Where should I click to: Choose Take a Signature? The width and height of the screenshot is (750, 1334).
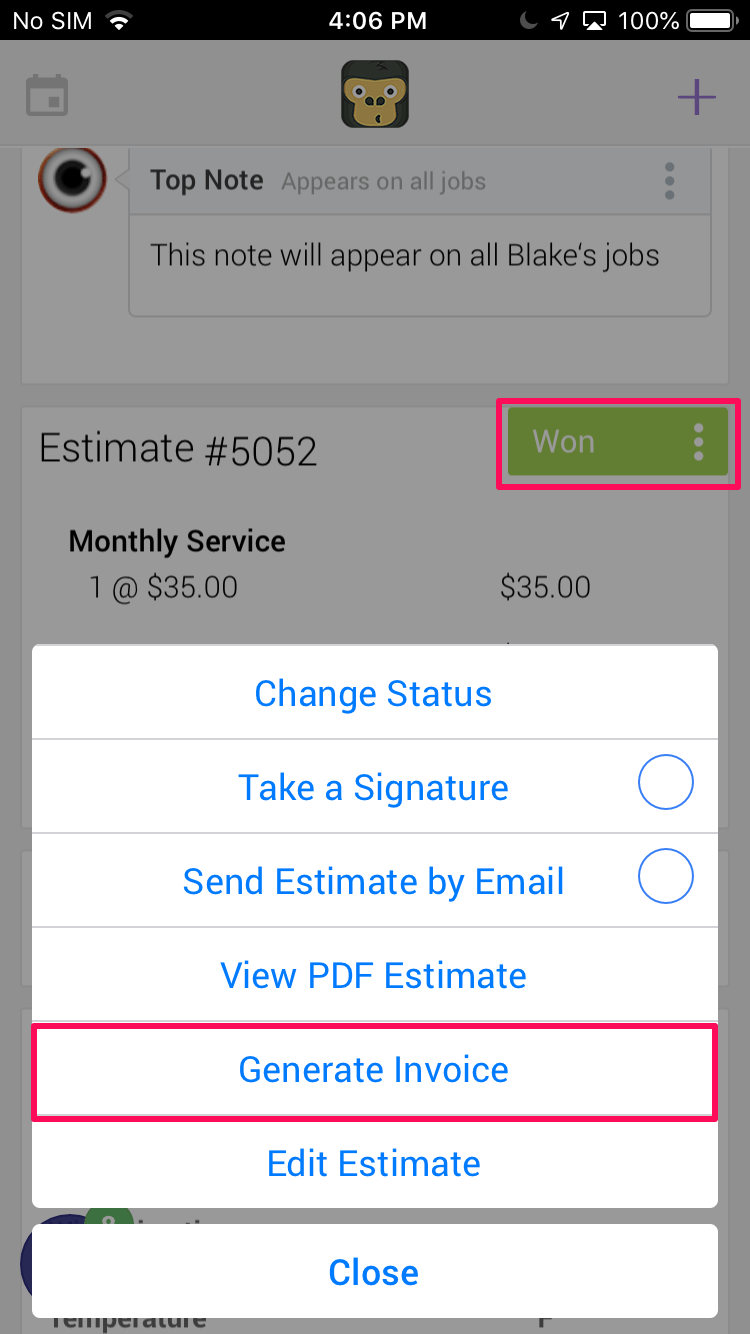tap(374, 787)
